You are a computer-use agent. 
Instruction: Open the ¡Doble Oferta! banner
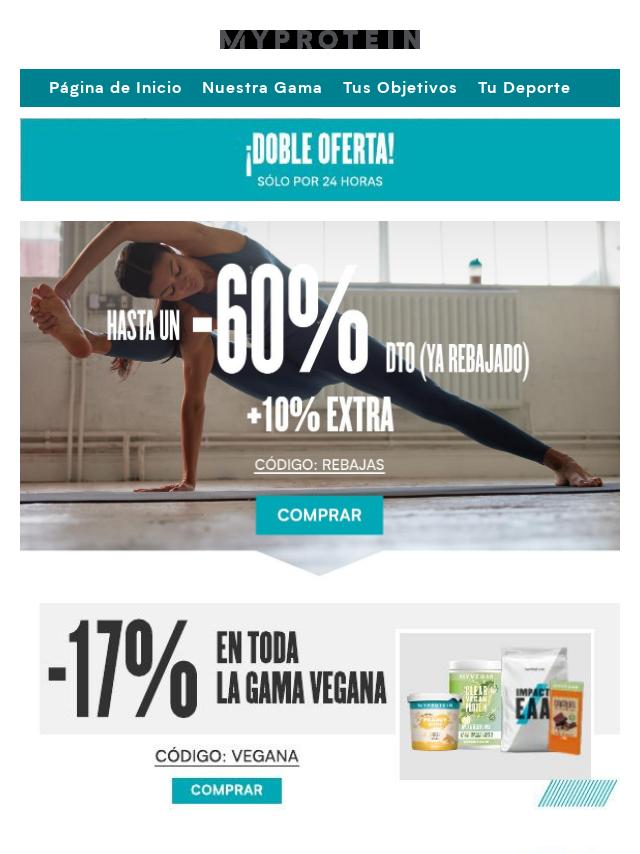tap(320, 160)
